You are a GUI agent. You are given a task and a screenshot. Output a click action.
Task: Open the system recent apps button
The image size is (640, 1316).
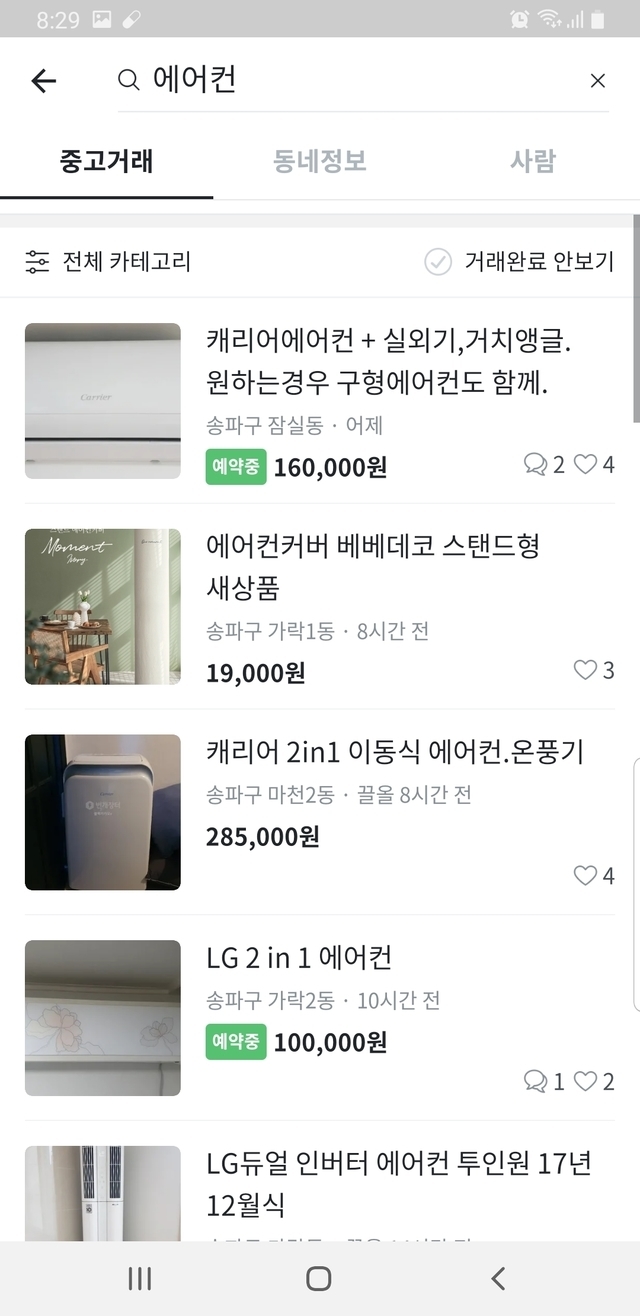click(x=140, y=1278)
